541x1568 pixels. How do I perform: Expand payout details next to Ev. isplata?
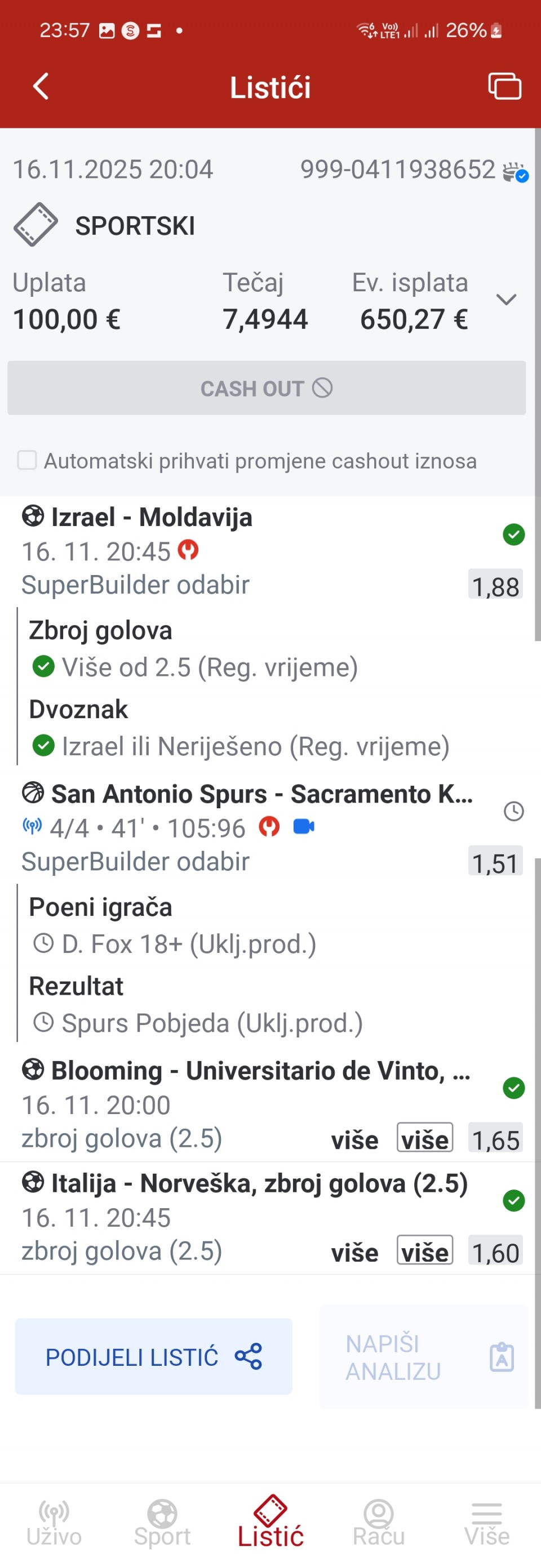click(505, 300)
